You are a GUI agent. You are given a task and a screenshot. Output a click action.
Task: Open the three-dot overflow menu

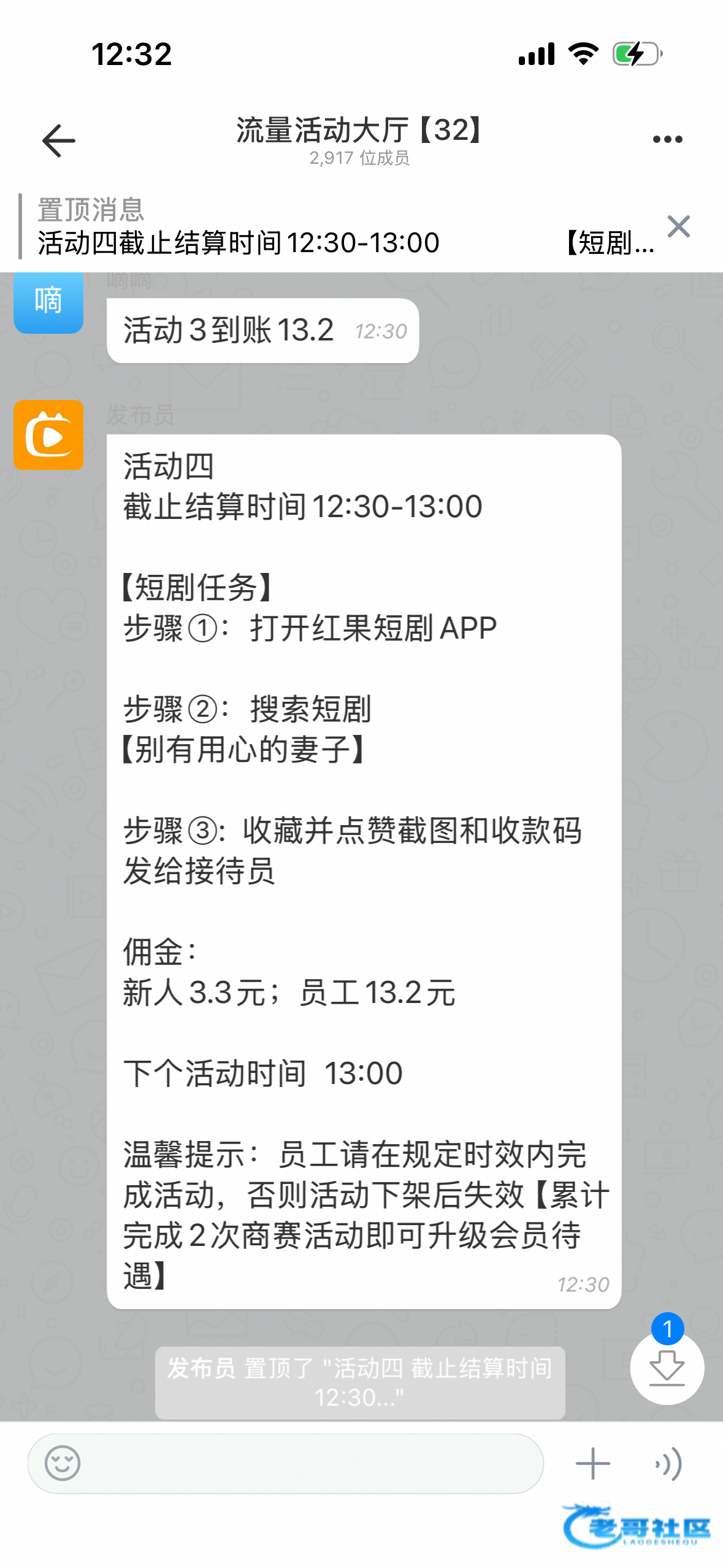(667, 140)
